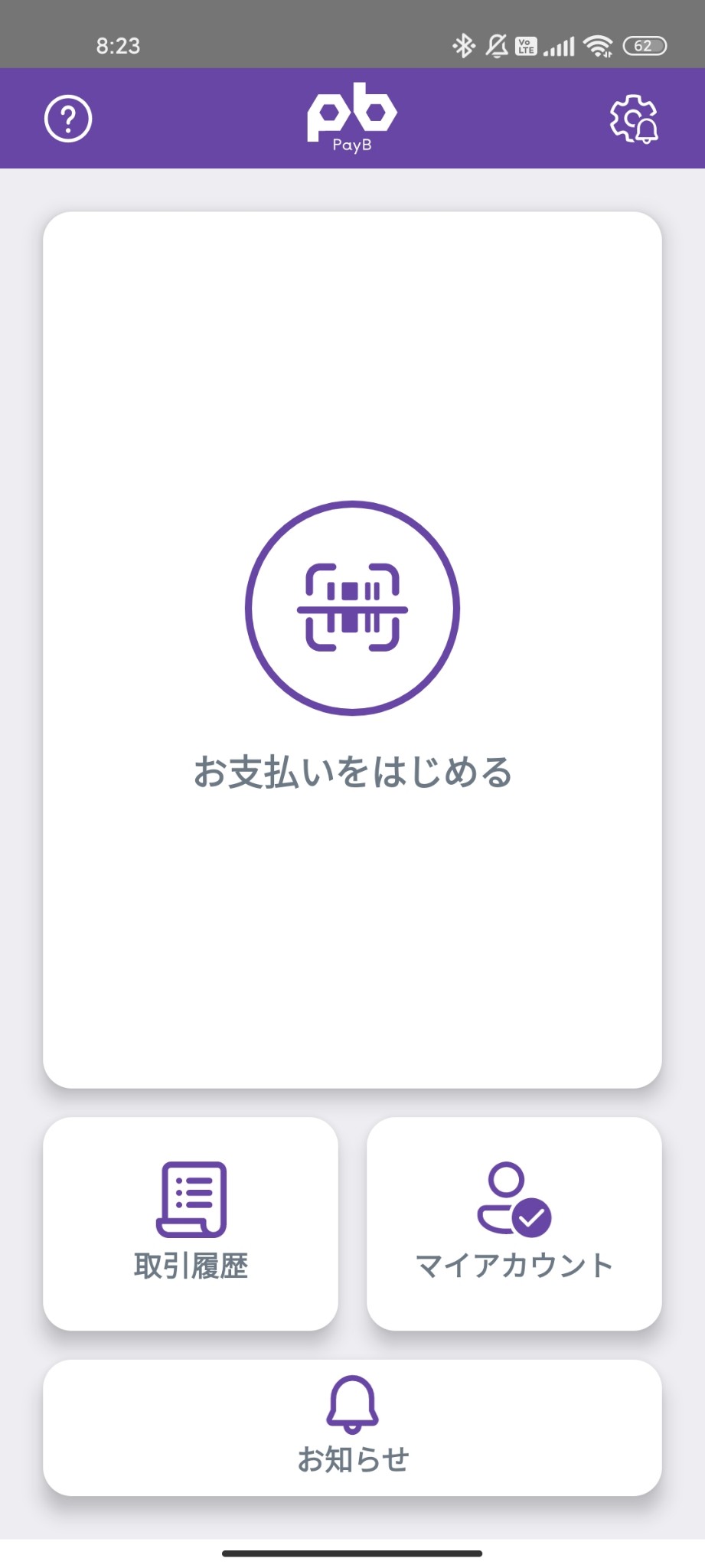View 取引履歴 transaction history
Image resolution: width=705 pixels, height=1568 pixels.
(191, 1223)
